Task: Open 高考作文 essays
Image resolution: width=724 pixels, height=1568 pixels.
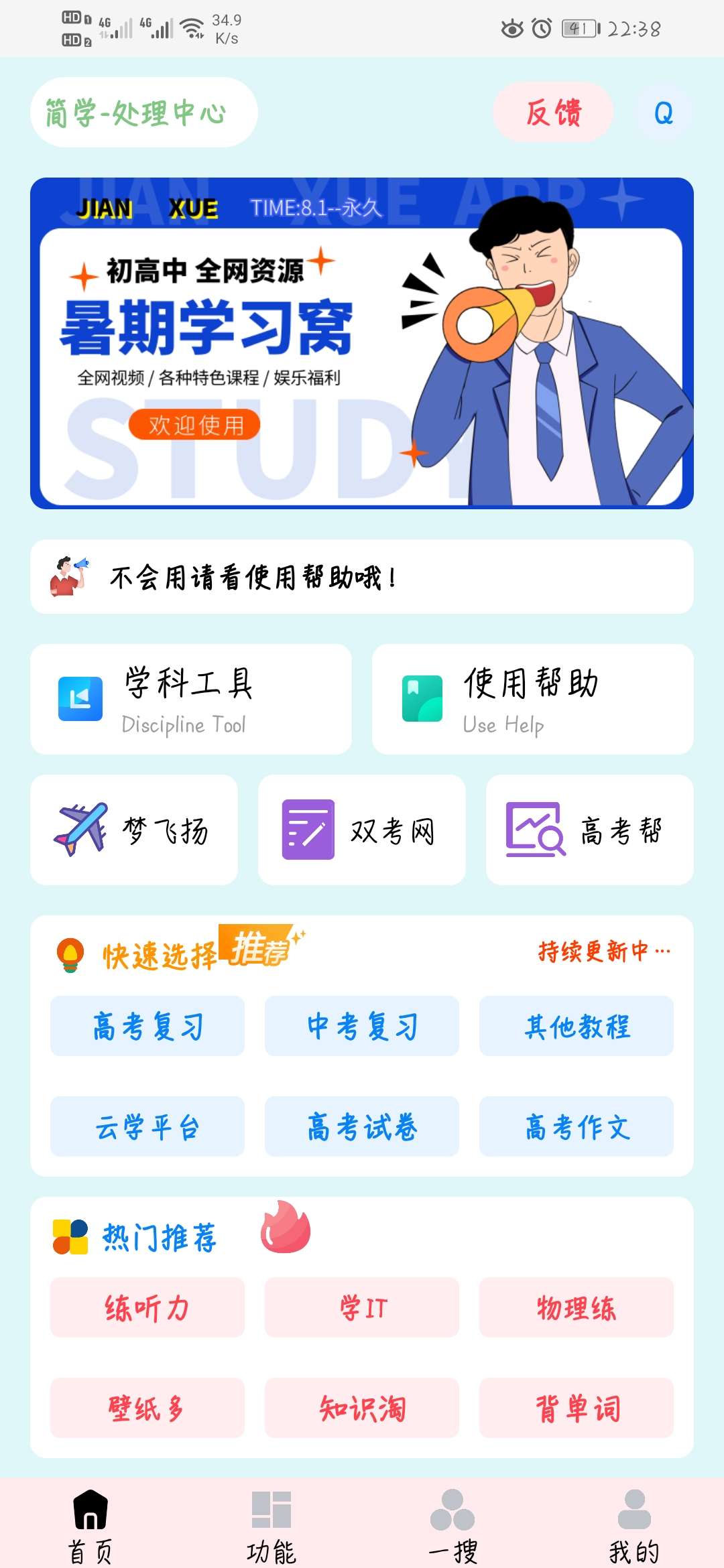Action: 577,1126
